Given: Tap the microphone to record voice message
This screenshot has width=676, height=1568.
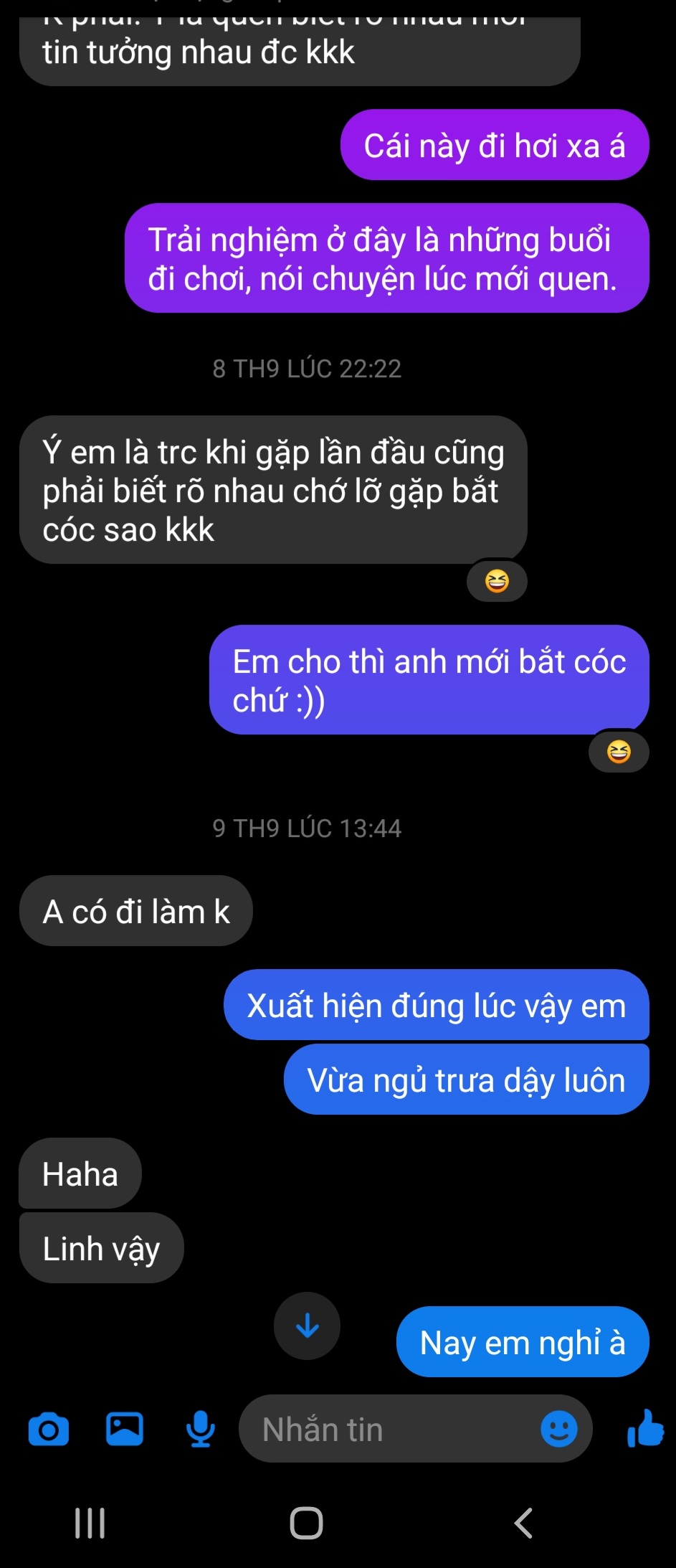Looking at the screenshot, I should pos(201,1429).
